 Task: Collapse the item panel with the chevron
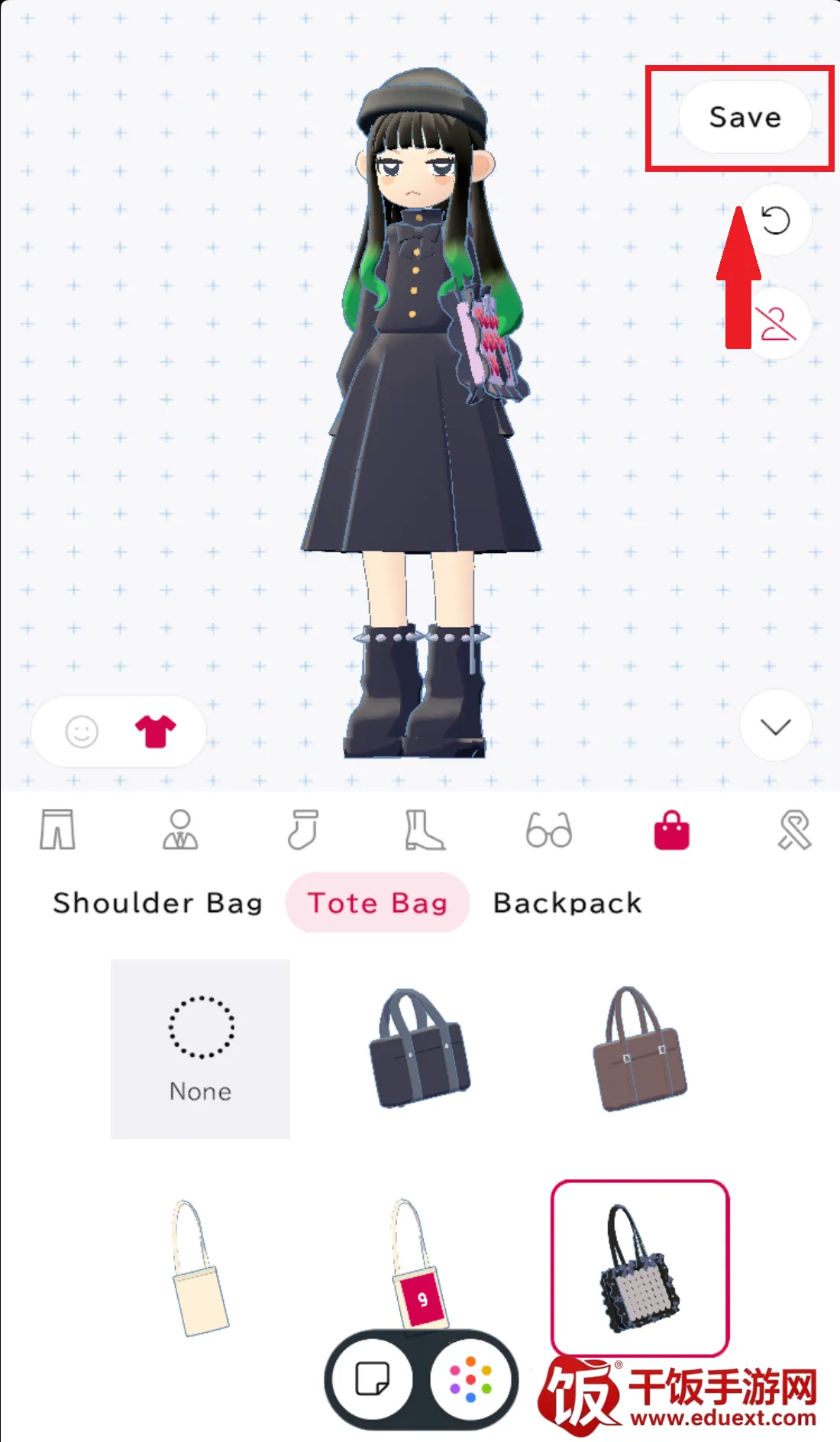[x=775, y=726]
